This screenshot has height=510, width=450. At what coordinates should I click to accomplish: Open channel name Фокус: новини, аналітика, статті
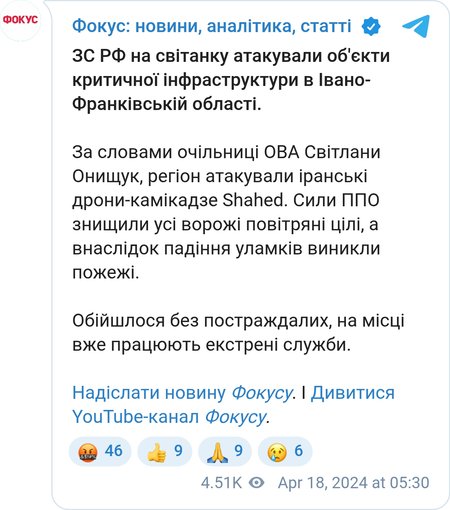pos(212,26)
